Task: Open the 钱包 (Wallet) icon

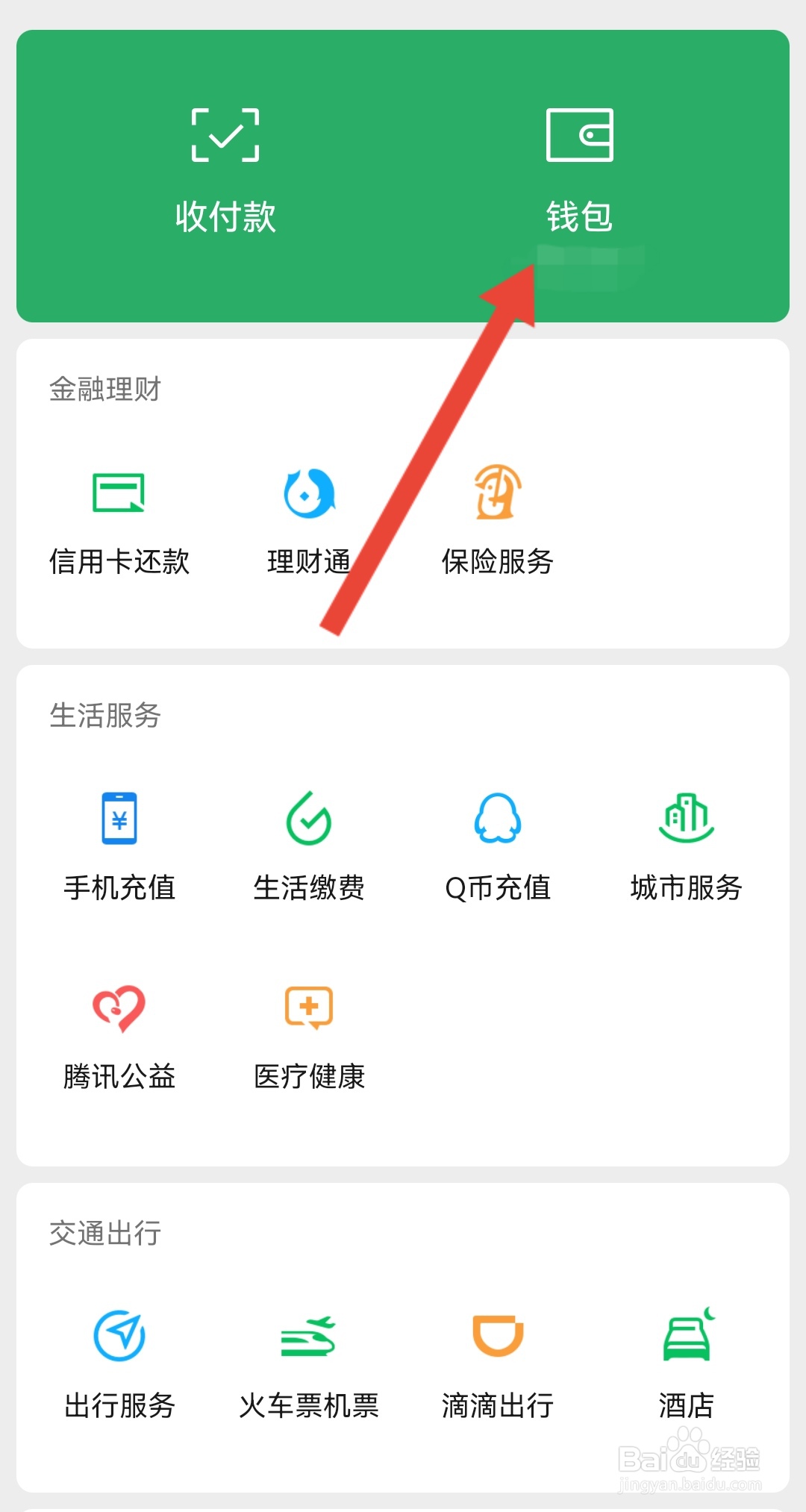Action: click(x=579, y=136)
